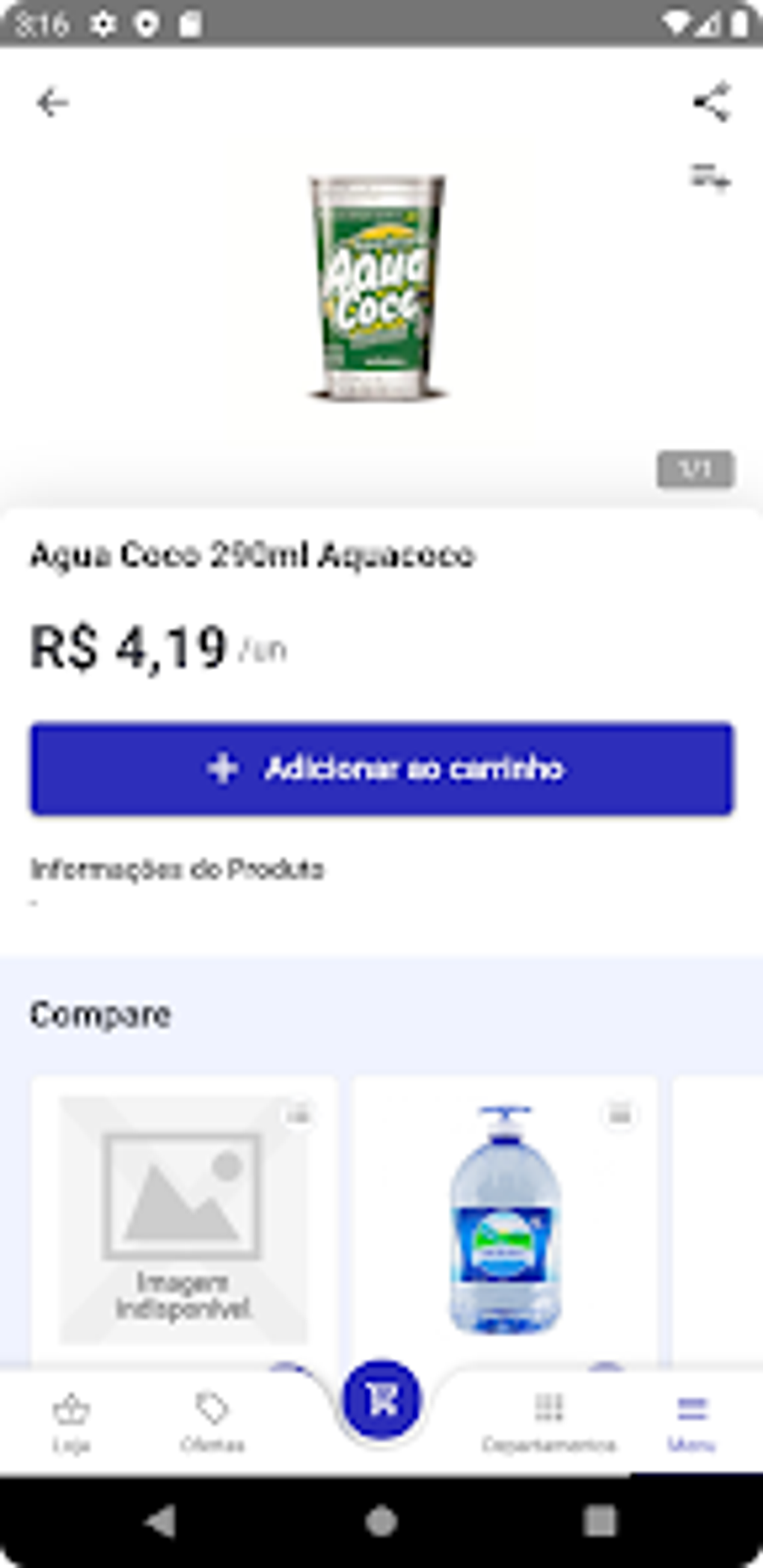
Task: Open the water gallon compare card
Action: (x=505, y=1219)
